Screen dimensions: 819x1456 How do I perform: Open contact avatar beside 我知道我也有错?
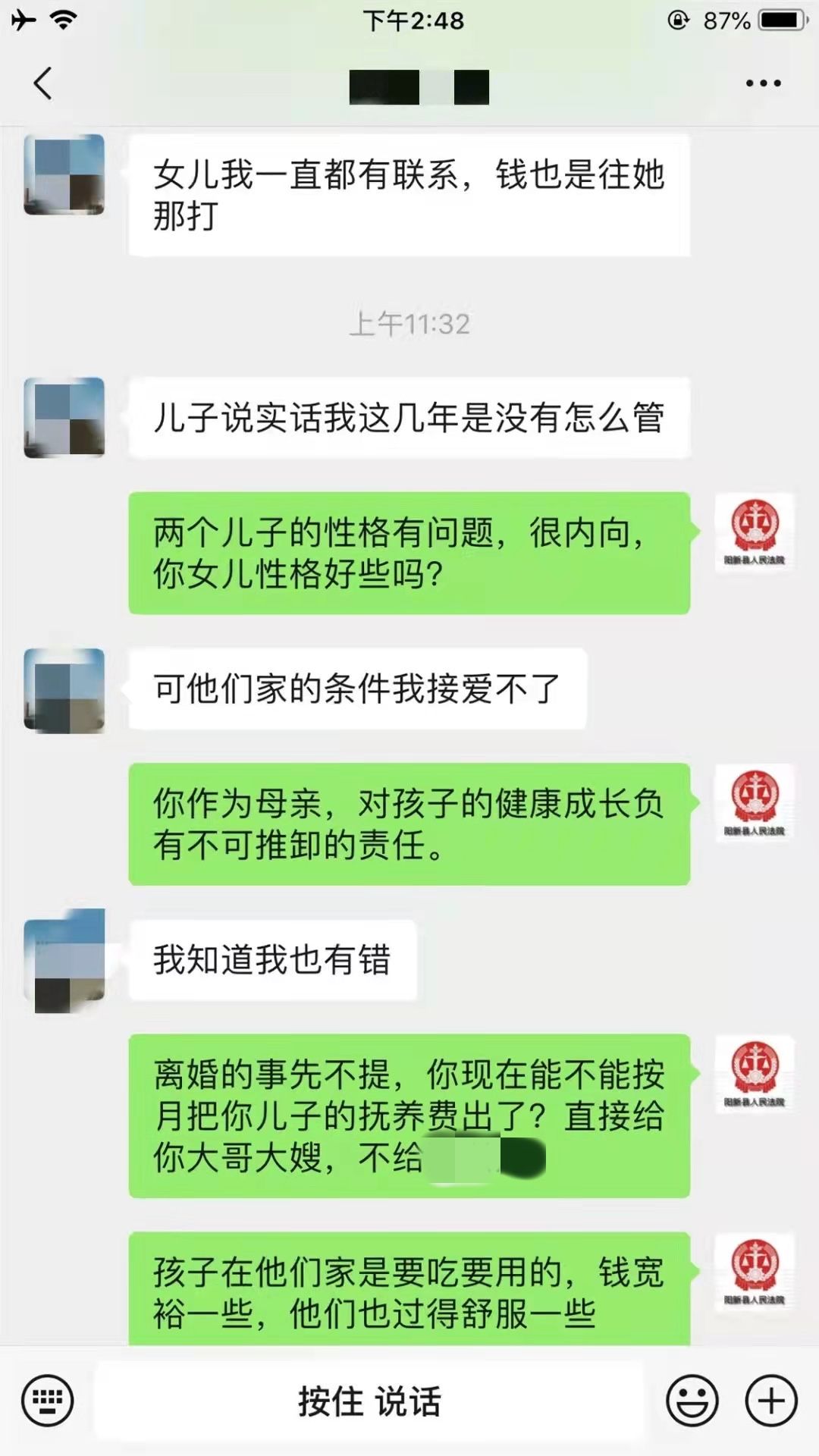[64, 960]
